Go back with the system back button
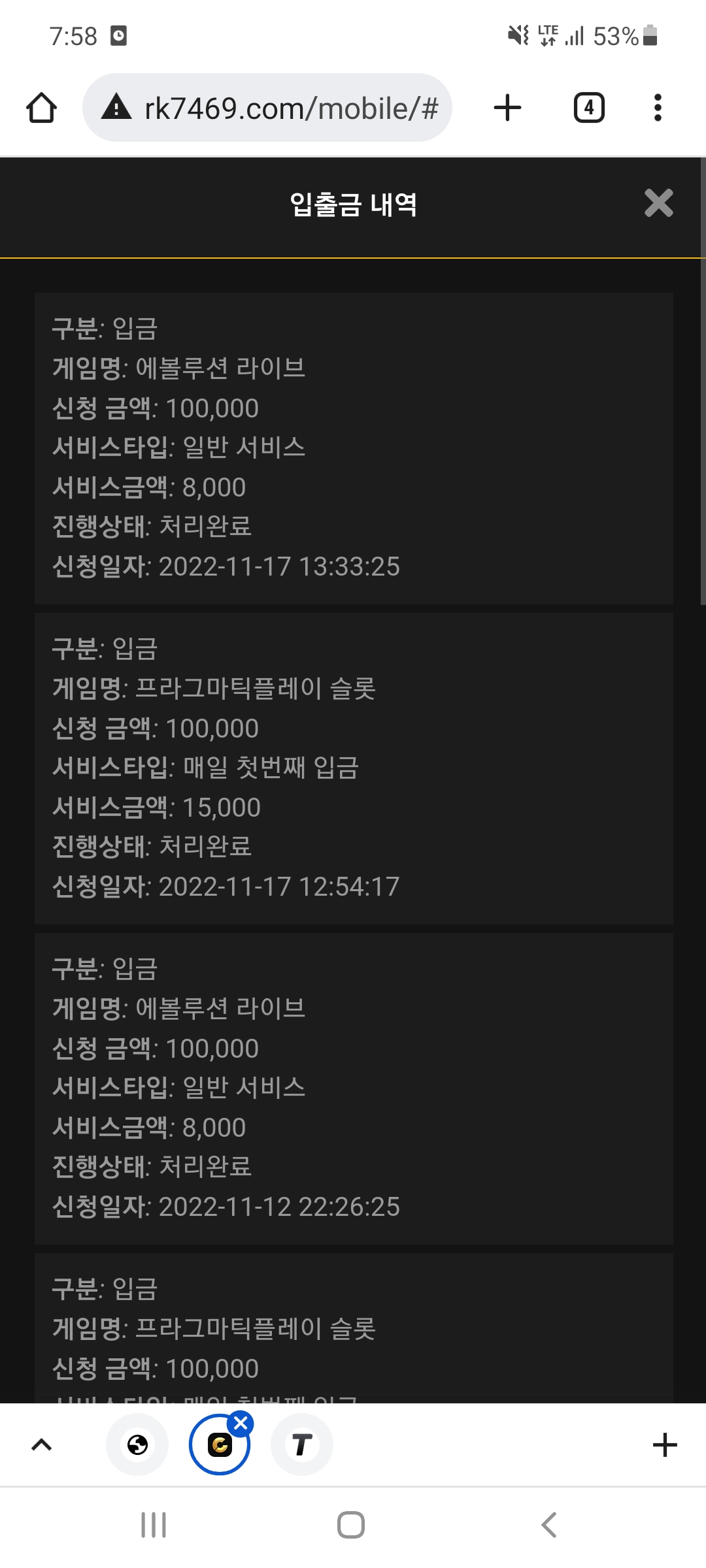Screen dimensions: 706x1568 [x=548, y=1525]
